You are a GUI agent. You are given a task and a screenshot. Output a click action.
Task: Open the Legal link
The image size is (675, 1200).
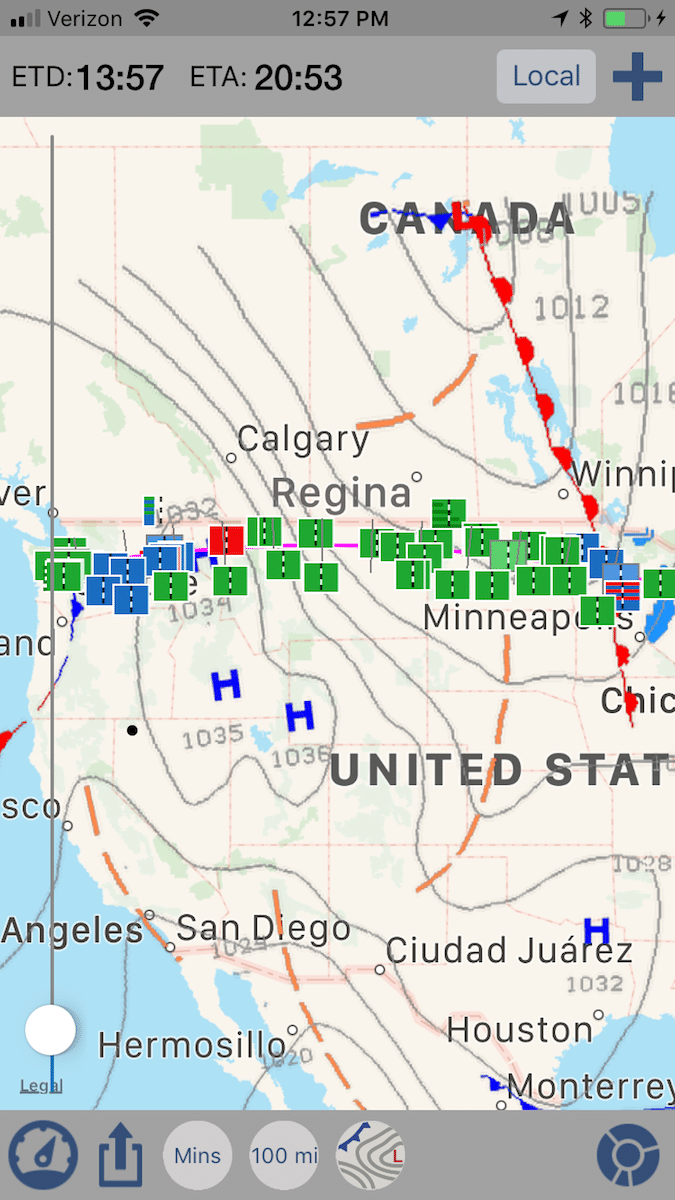click(41, 1086)
